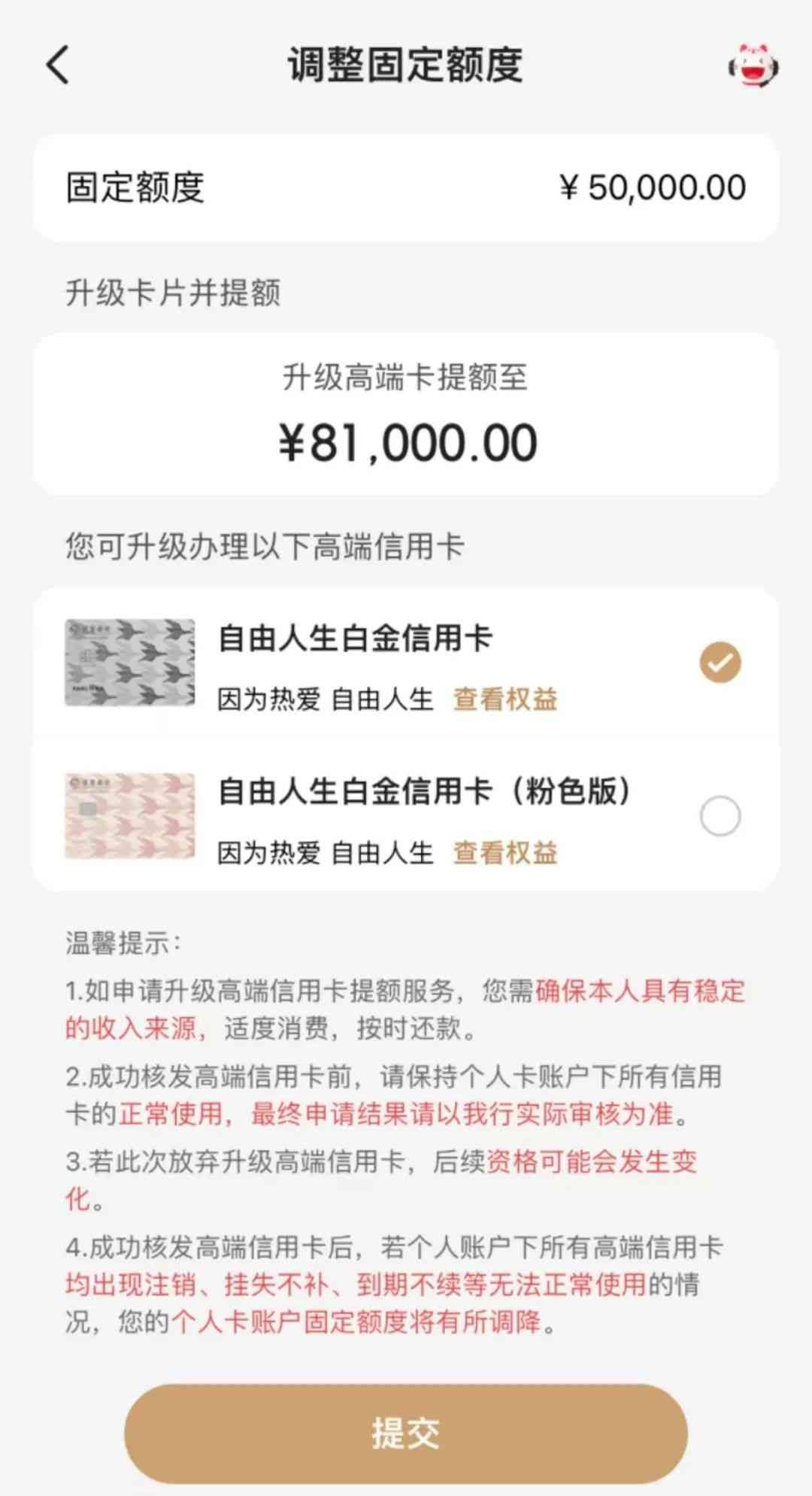View 查看权益 for the 粉色版 card
The image size is (812, 1496).
pos(505,853)
